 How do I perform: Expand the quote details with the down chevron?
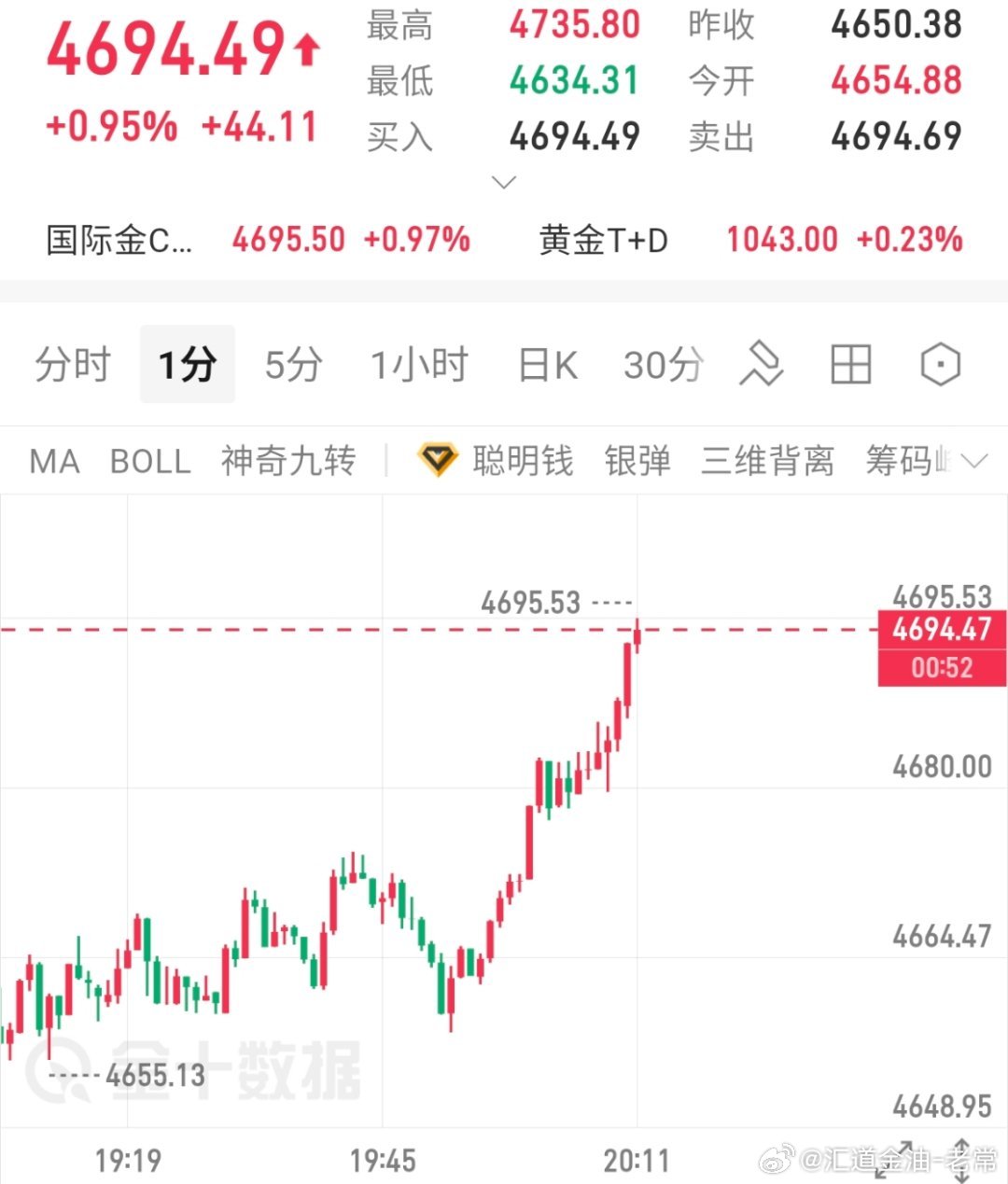coord(504,181)
